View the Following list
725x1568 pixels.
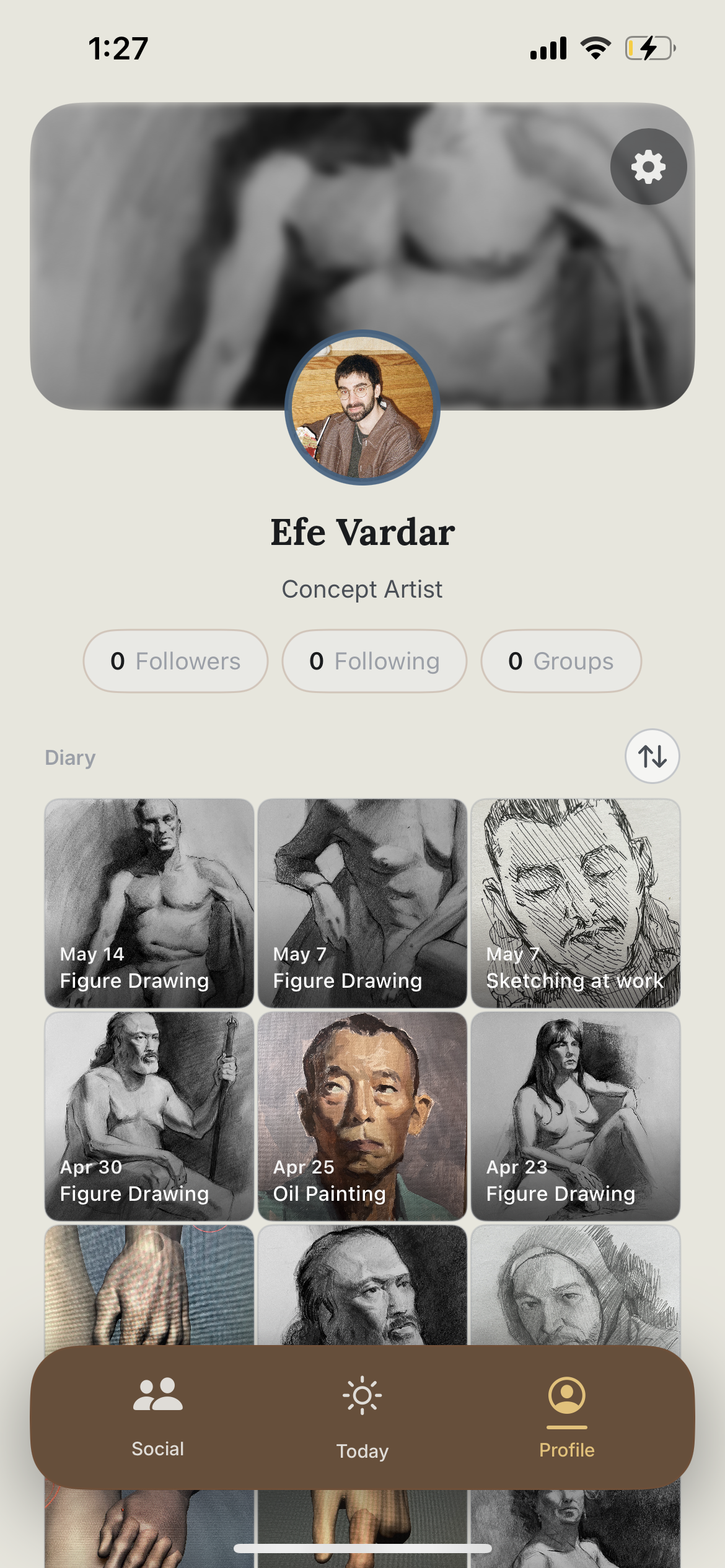(374, 661)
